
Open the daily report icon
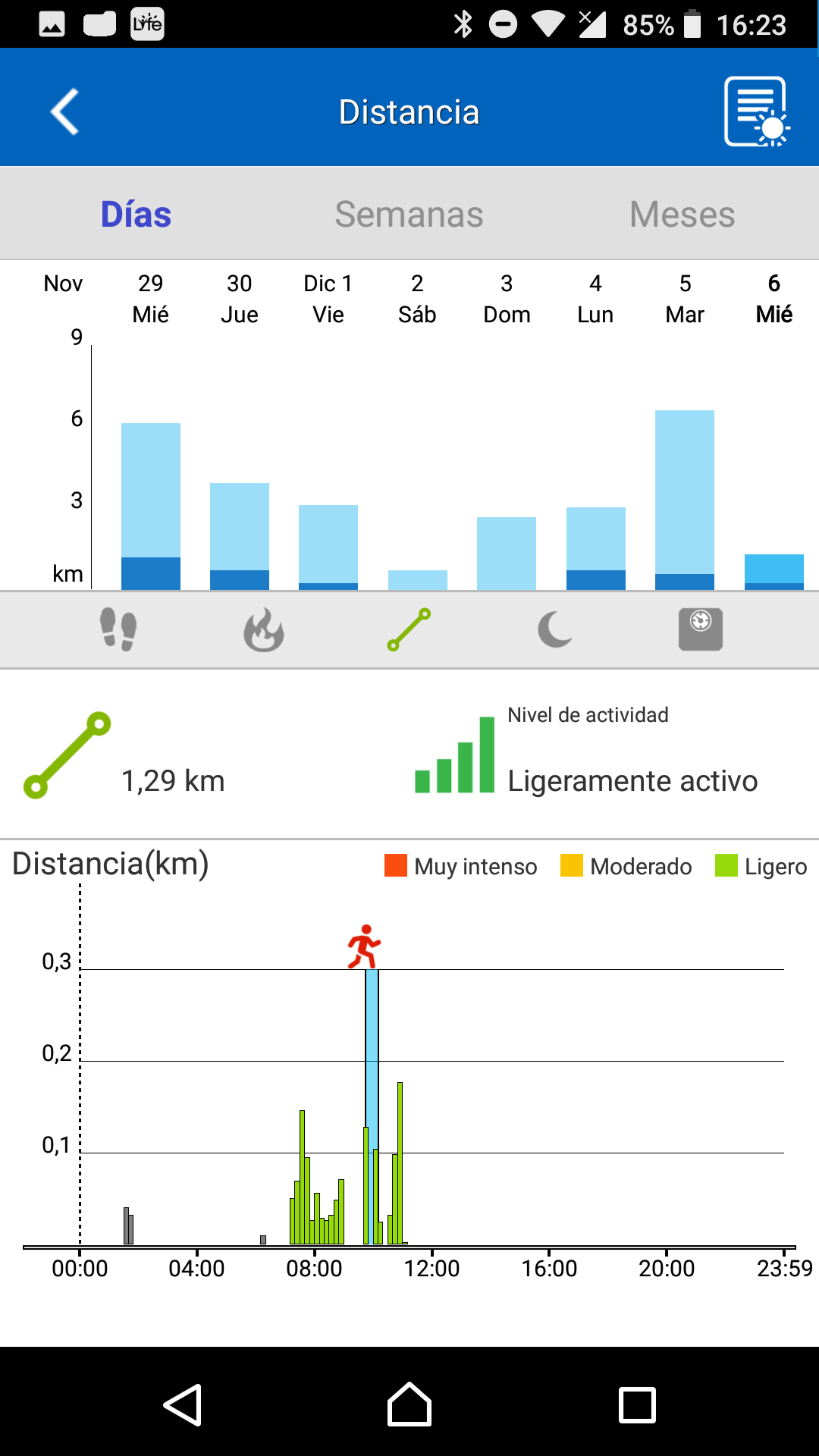757,111
